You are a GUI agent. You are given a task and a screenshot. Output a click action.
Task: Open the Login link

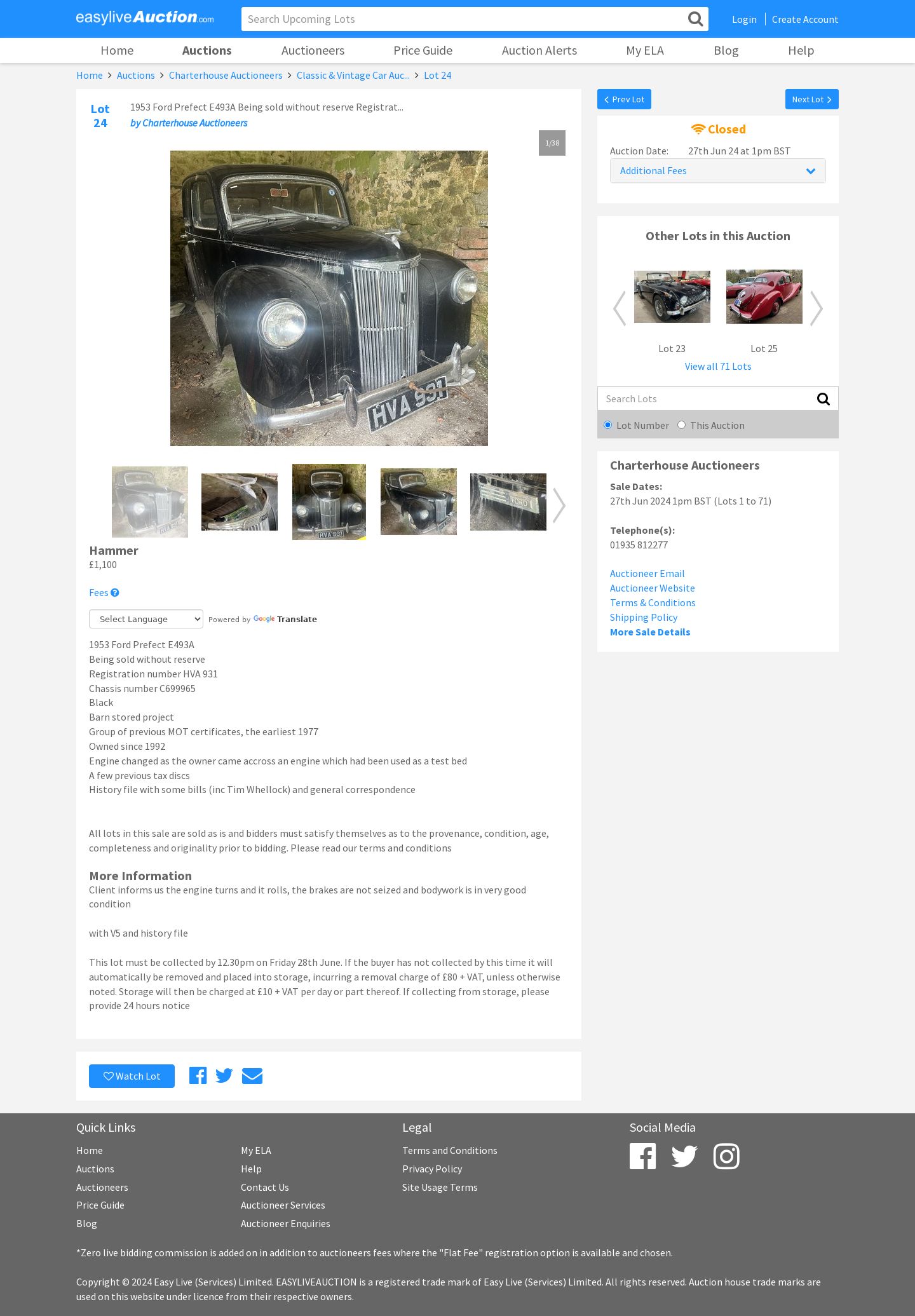(x=744, y=20)
